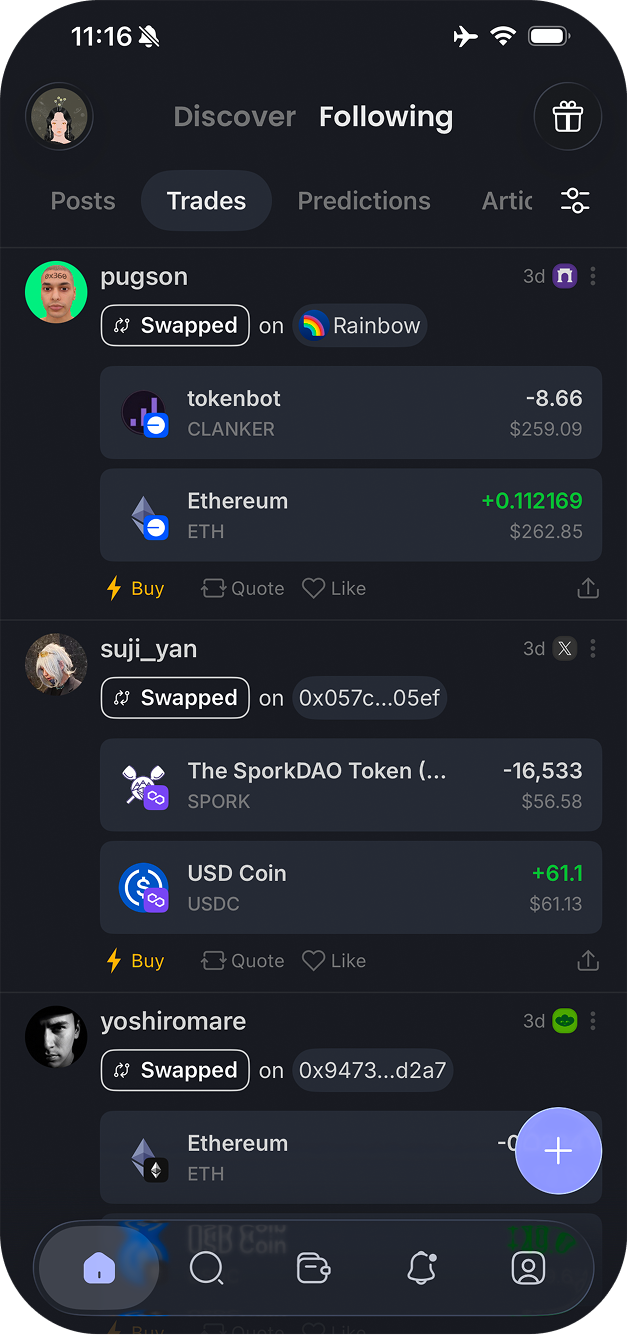Like pugson's trade
The height and width of the screenshot is (1335, 628).
334,589
